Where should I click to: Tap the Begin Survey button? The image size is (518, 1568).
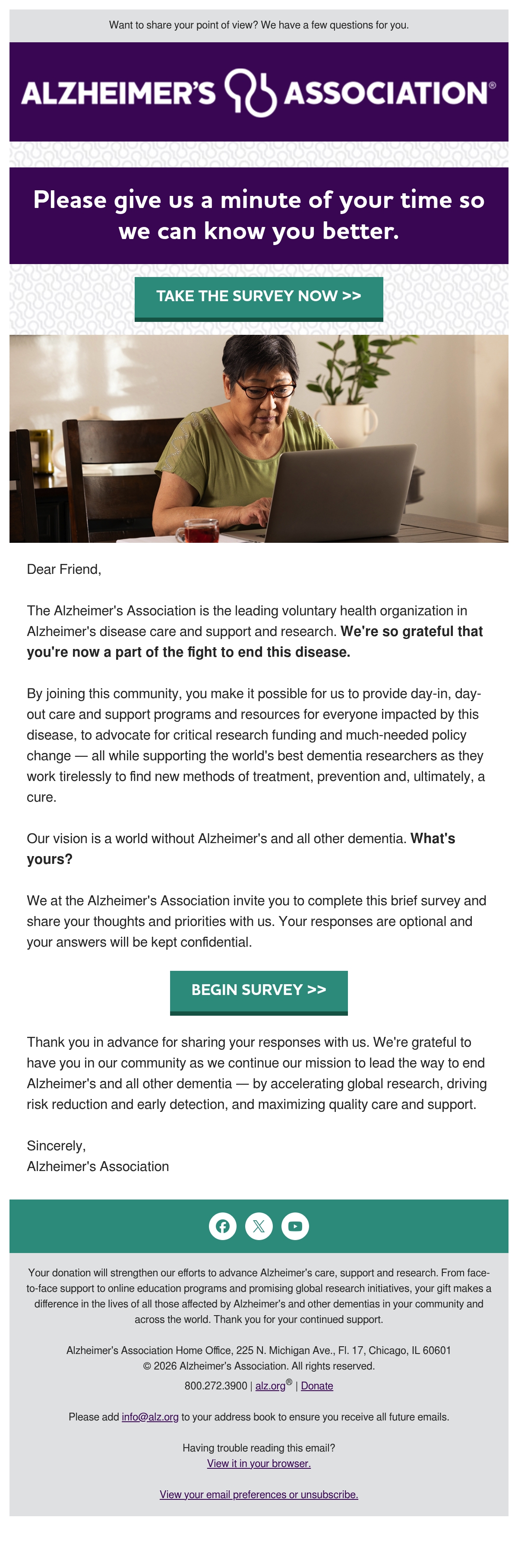tap(259, 992)
